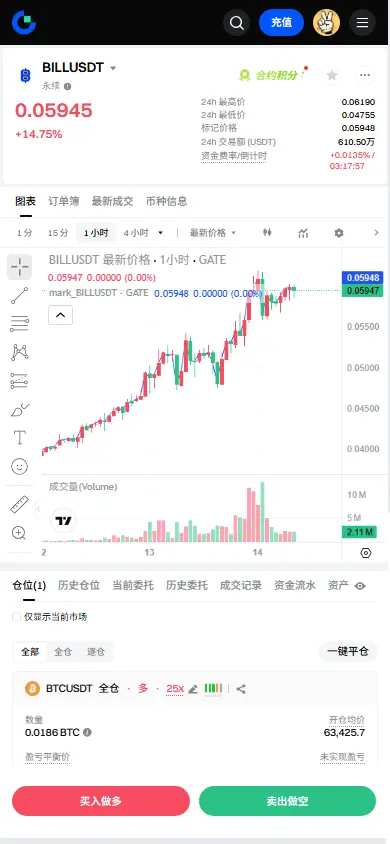The height and width of the screenshot is (844, 390).
Task: Choose the text tool in chart sidebar
Action: pyautogui.click(x=19, y=437)
